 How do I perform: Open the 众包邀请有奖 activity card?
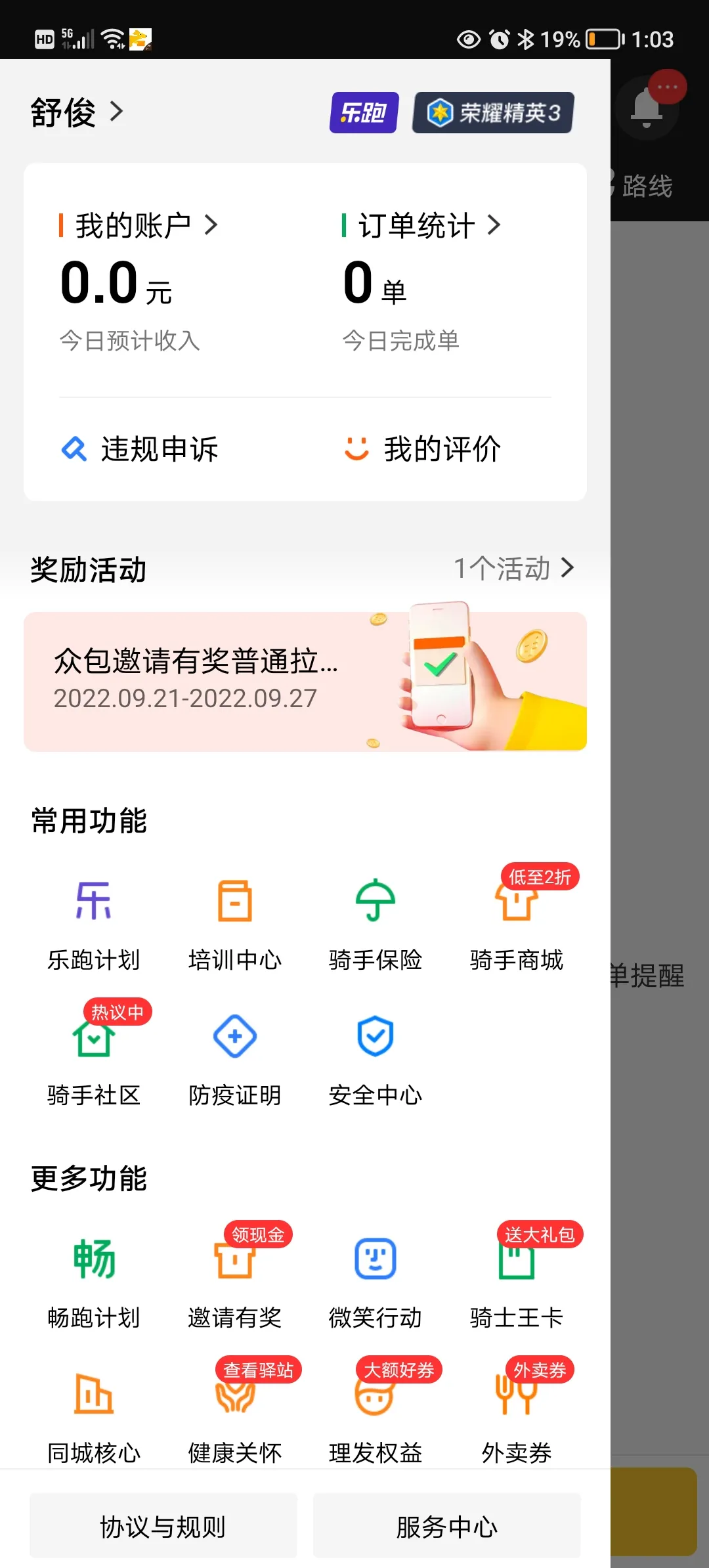[305, 682]
